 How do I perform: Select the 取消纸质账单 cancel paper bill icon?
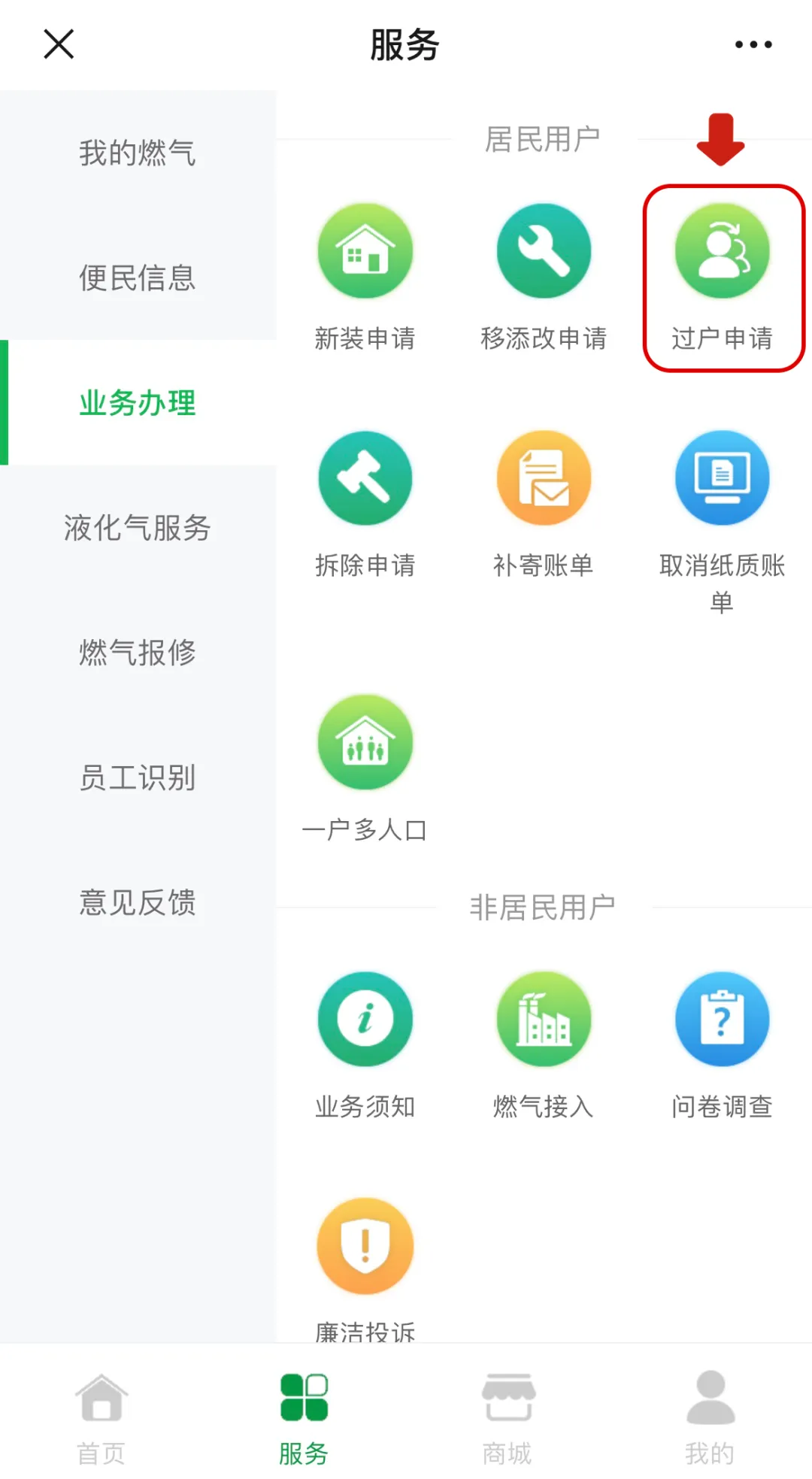[x=721, y=478]
